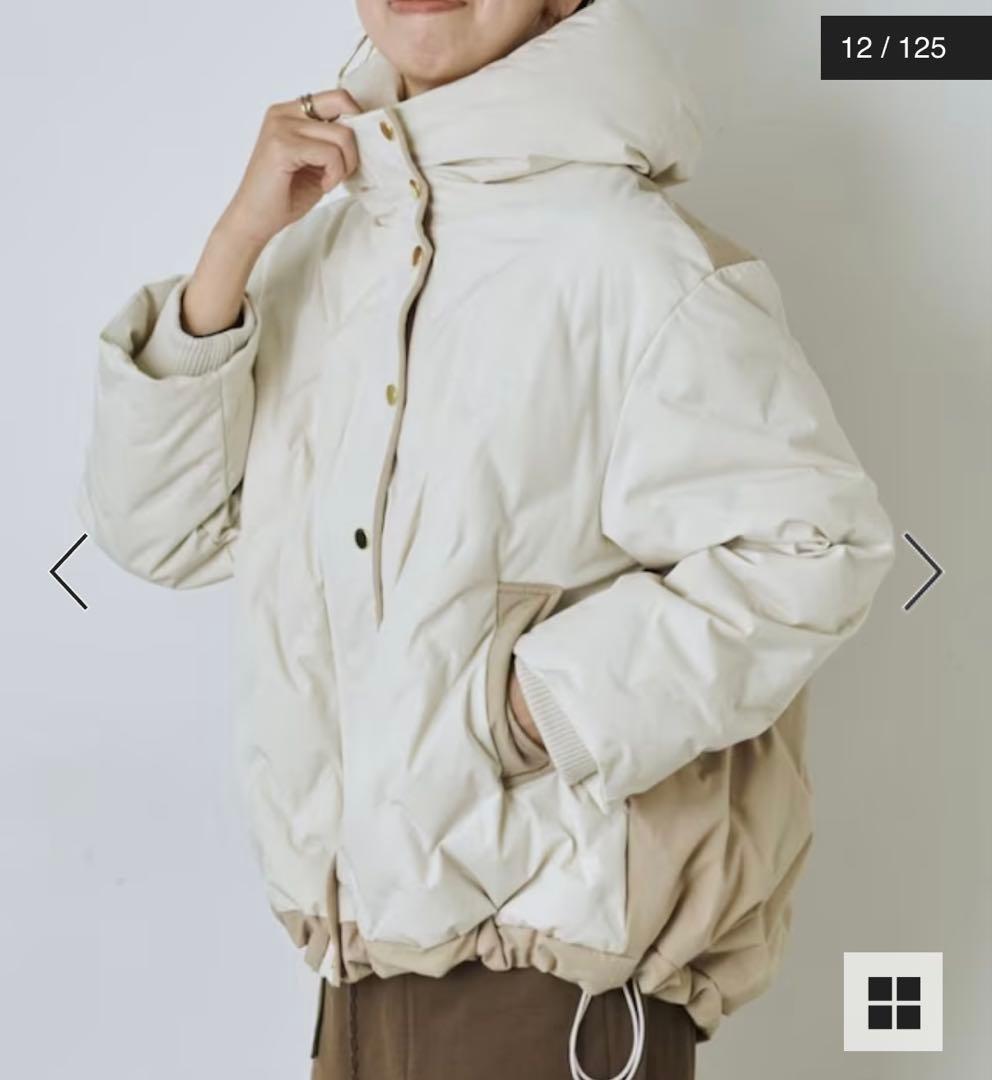Open the image grid view
This screenshot has width=992, height=1080.
(x=893, y=1001)
